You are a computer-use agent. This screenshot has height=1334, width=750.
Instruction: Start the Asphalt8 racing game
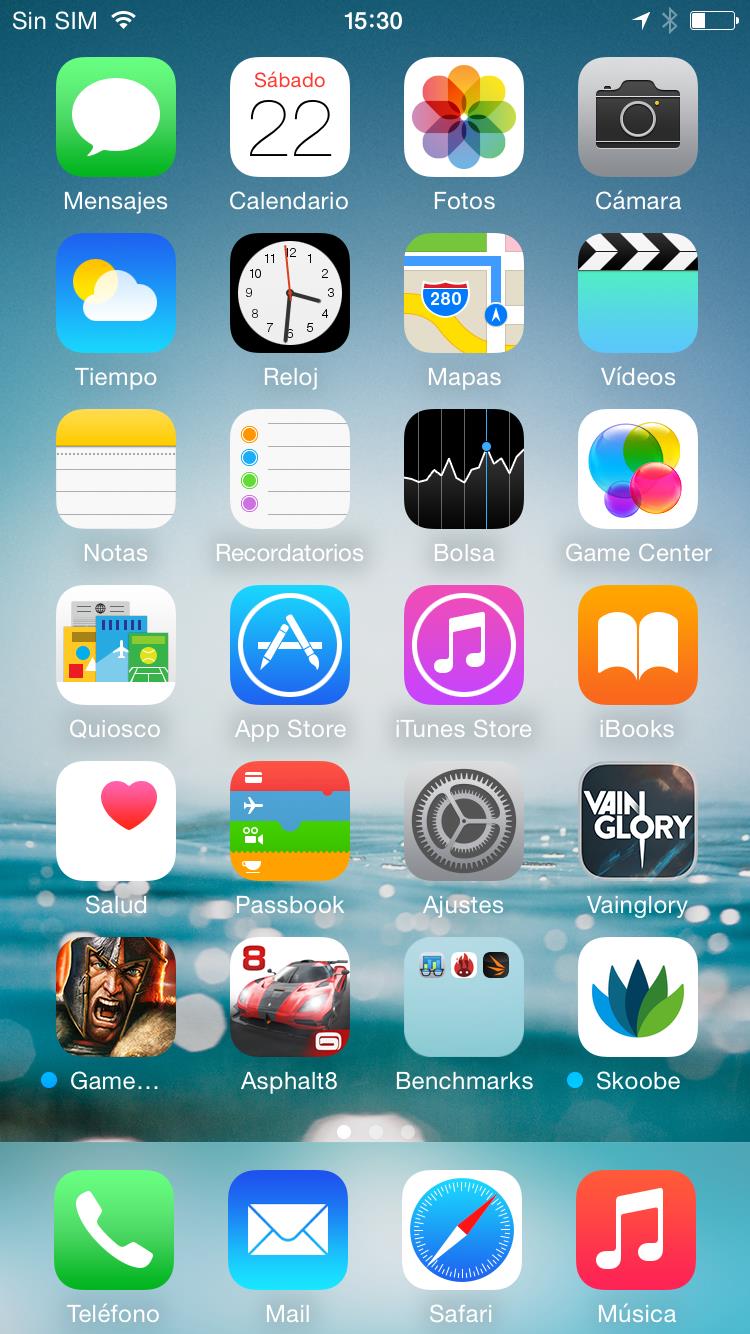pyautogui.click(x=290, y=997)
